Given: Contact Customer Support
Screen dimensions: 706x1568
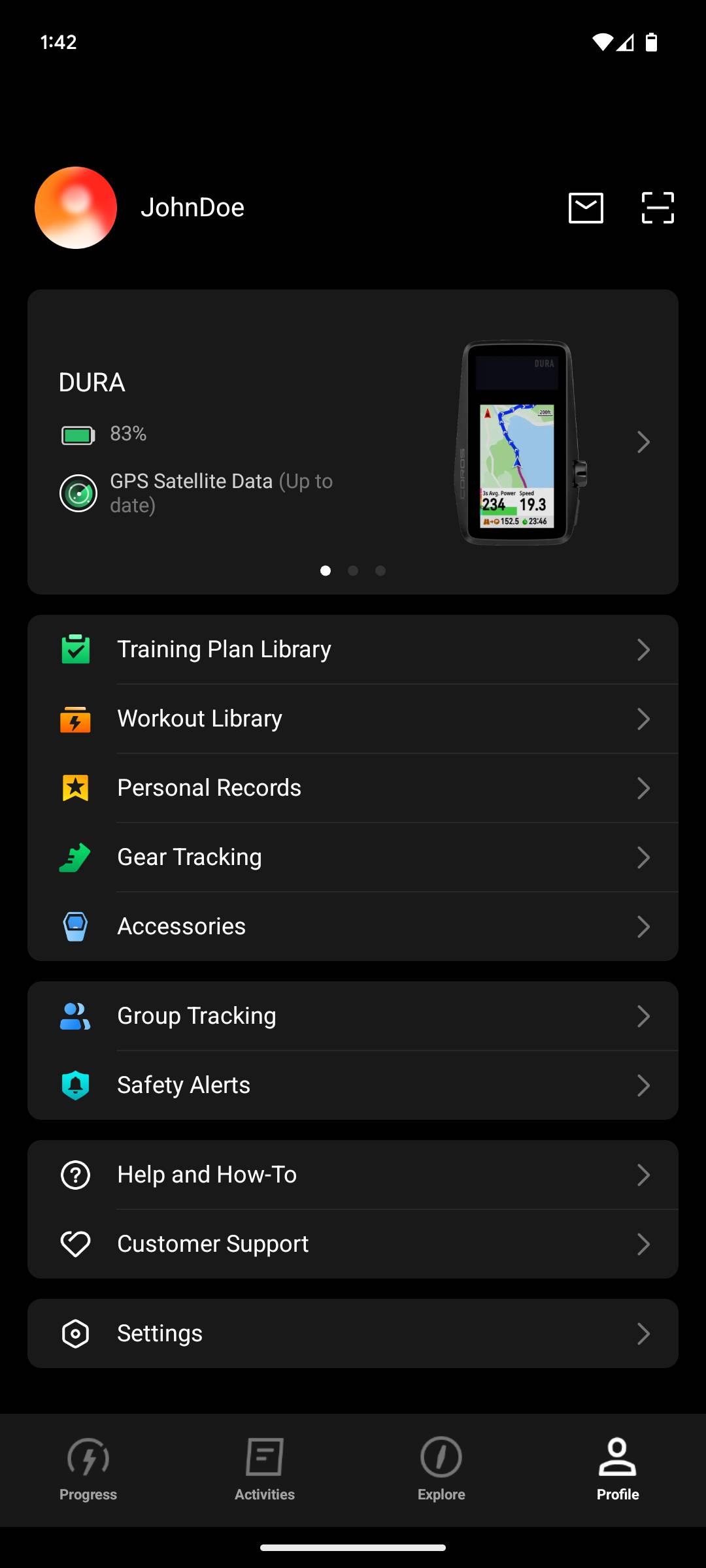Looking at the screenshot, I should (353, 1244).
